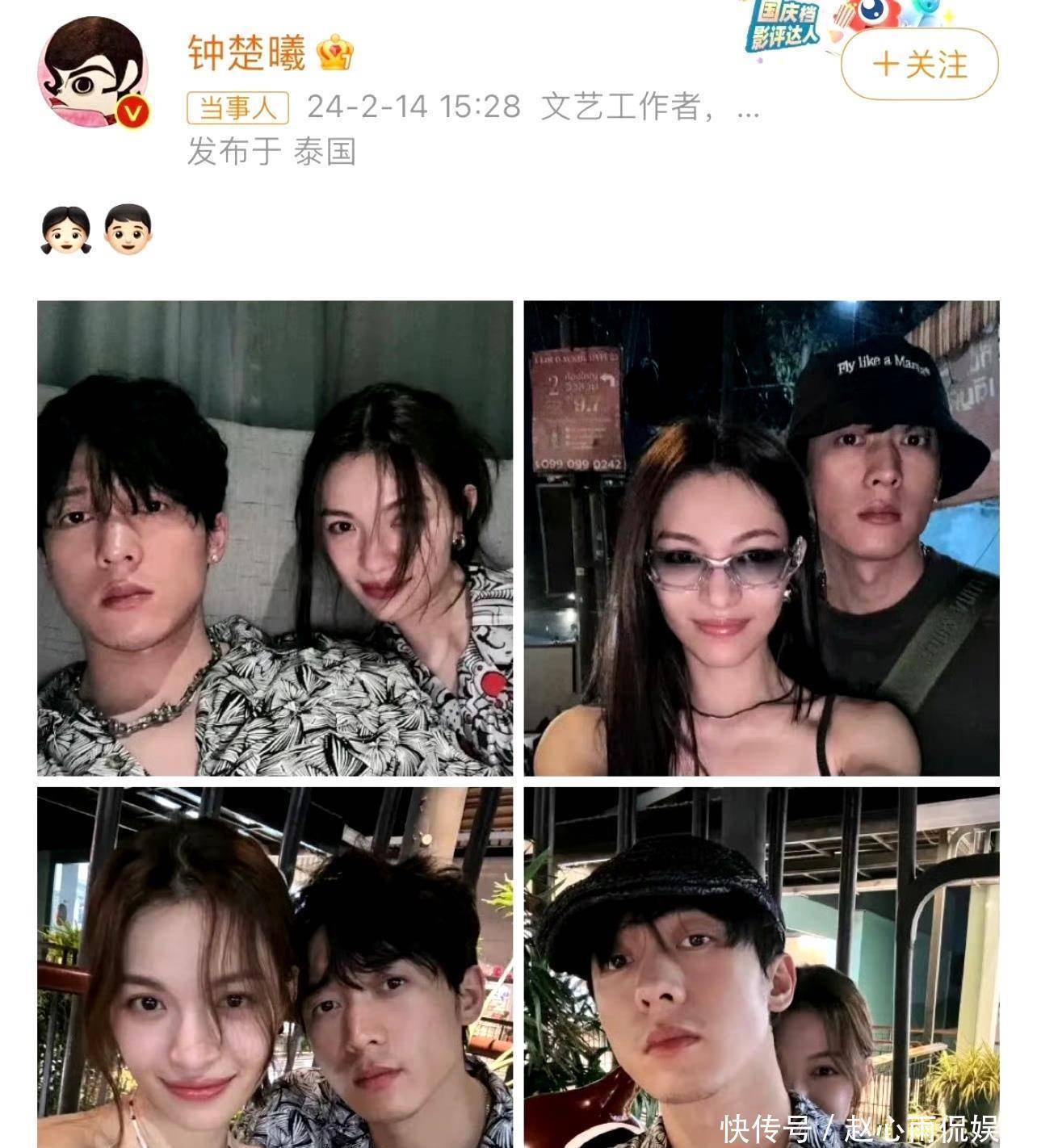Open the poster's profile avatar
Screen dimensions: 1037x1148
[x=92, y=71]
